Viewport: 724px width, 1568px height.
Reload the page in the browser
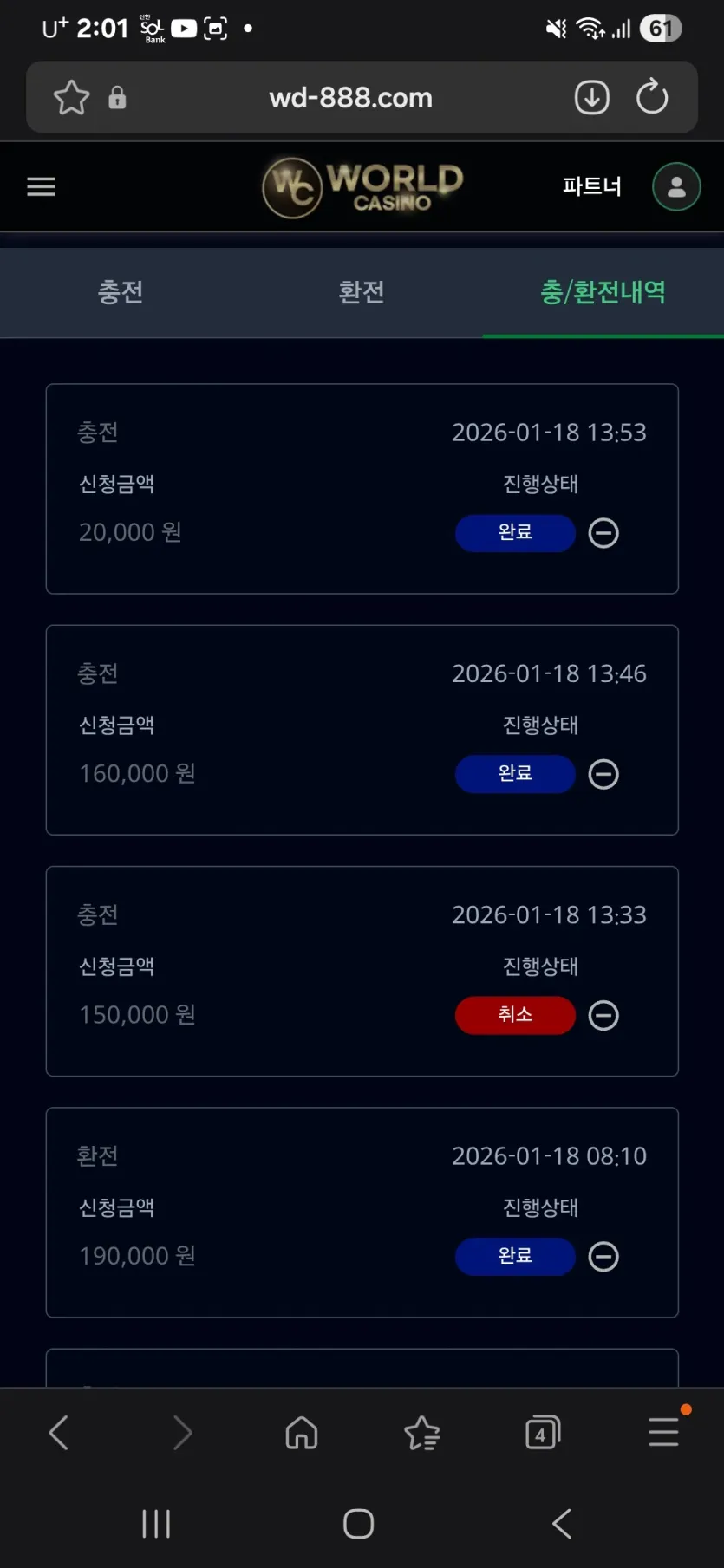[x=652, y=97]
